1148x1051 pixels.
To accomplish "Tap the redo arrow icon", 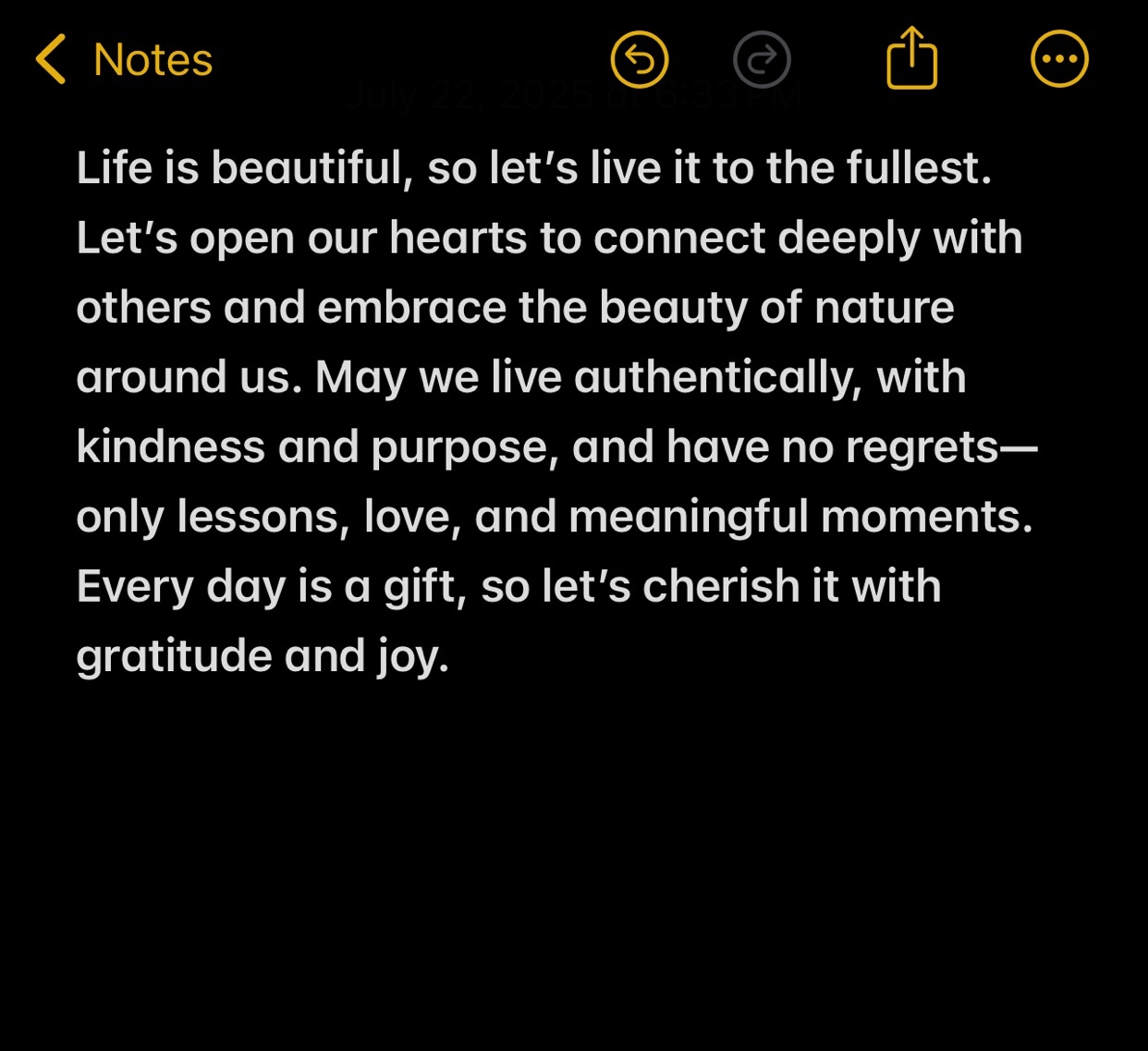I will click(762, 60).
